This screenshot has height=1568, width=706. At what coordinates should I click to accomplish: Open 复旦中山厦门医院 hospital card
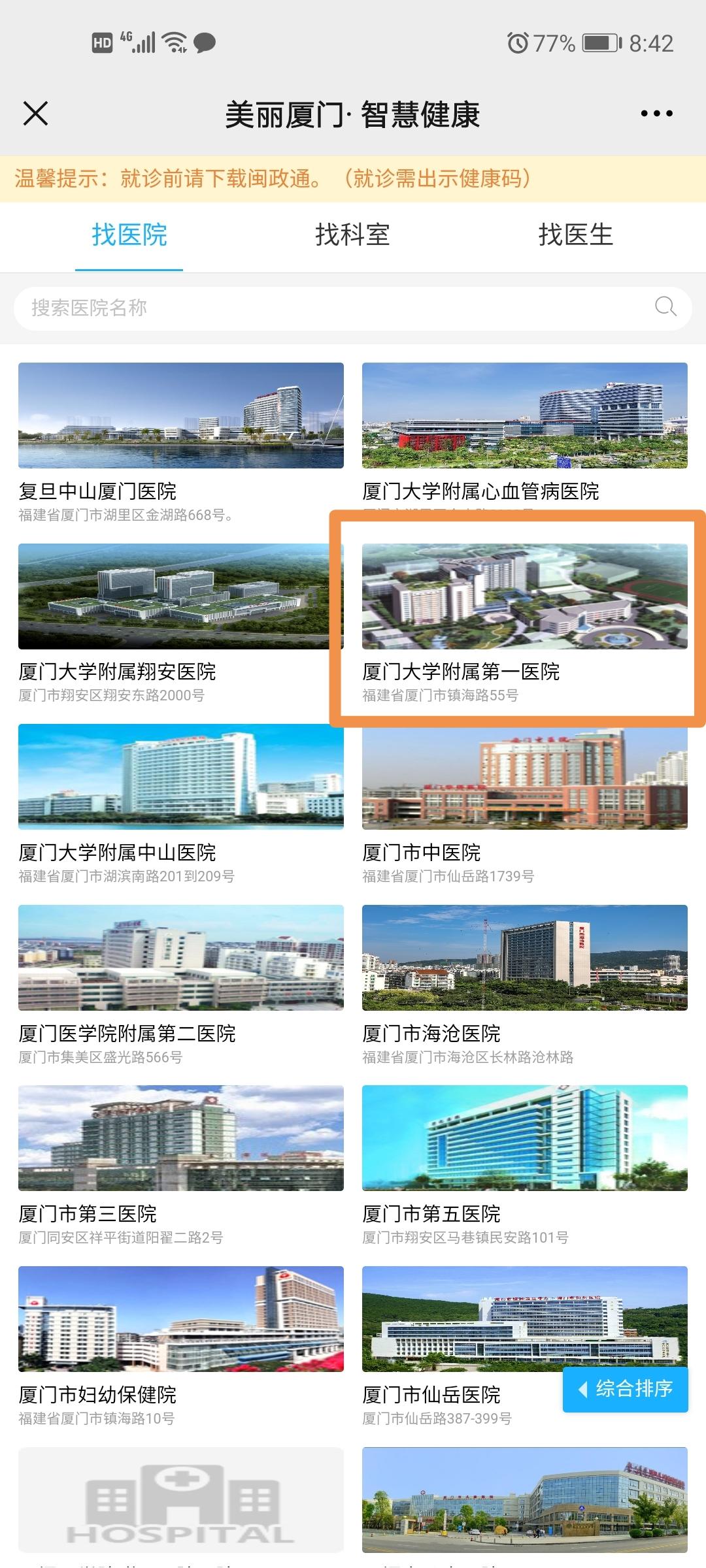tap(180, 416)
